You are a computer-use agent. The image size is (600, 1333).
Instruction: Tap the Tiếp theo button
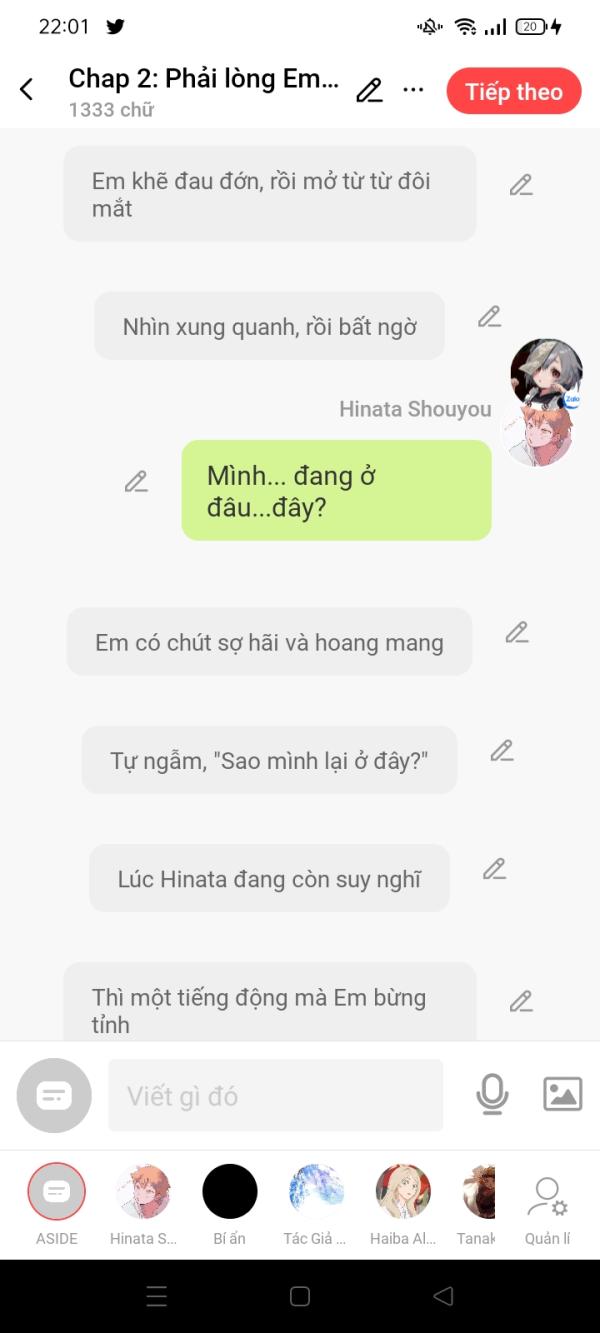[x=514, y=92]
